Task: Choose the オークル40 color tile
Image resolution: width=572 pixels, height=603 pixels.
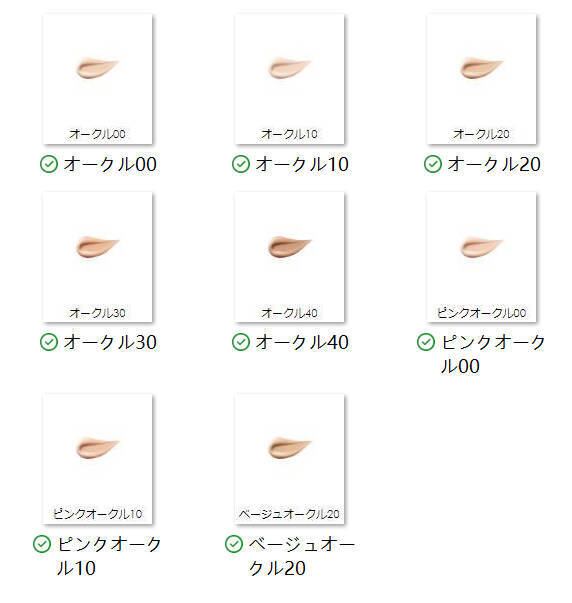Action: tap(289, 257)
